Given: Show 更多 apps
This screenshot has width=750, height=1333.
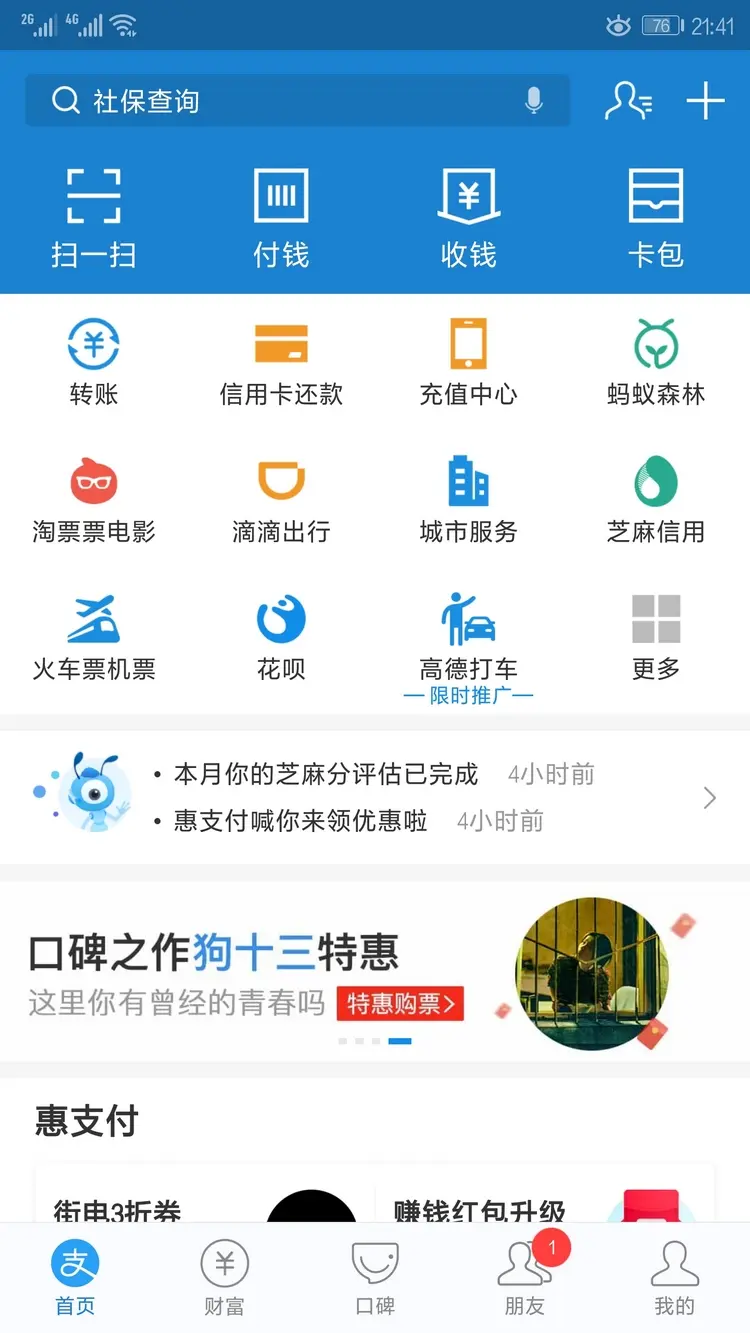Looking at the screenshot, I should pos(656,637).
